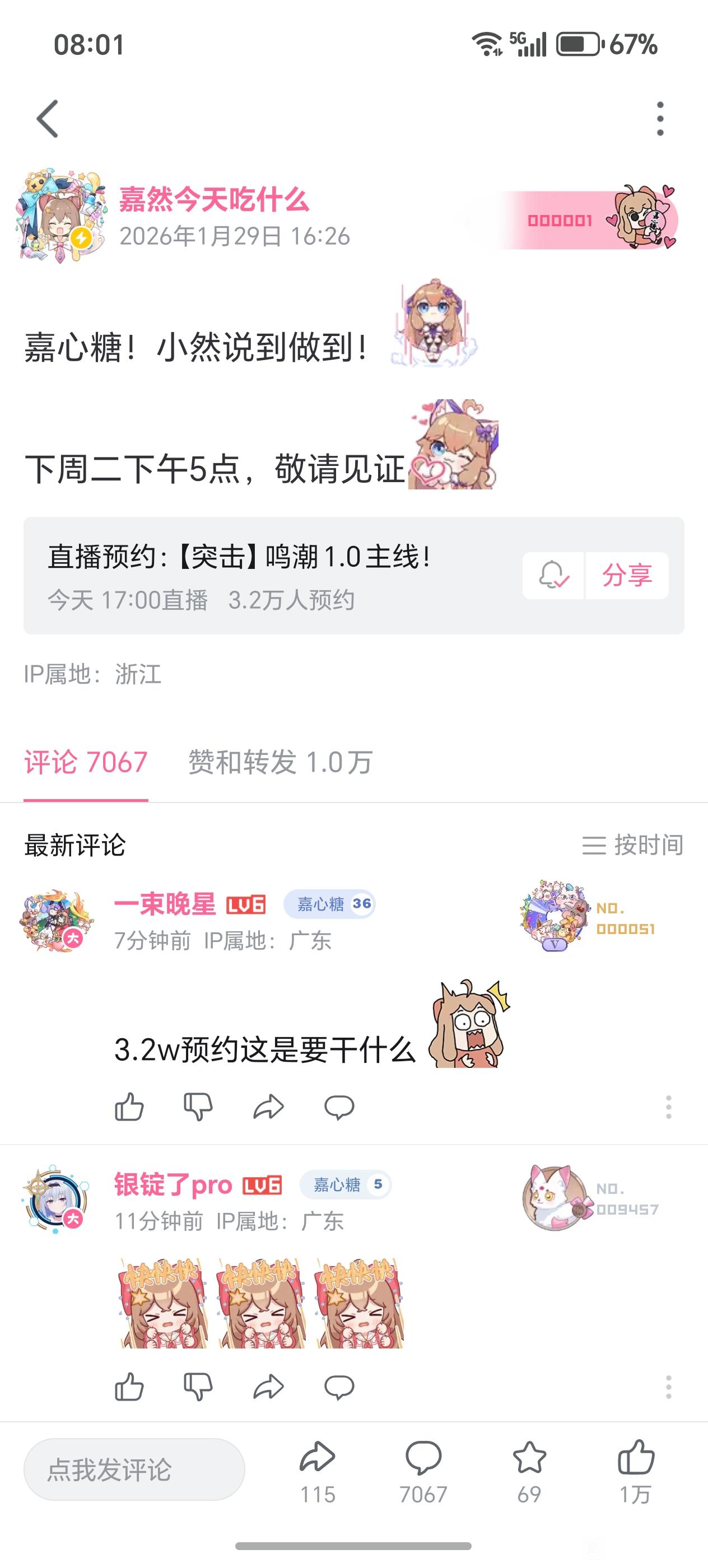Like 银锭了pro's comment
Image resolution: width=708 pixels, height=1568 pixels.
[x=129, y=1387]
